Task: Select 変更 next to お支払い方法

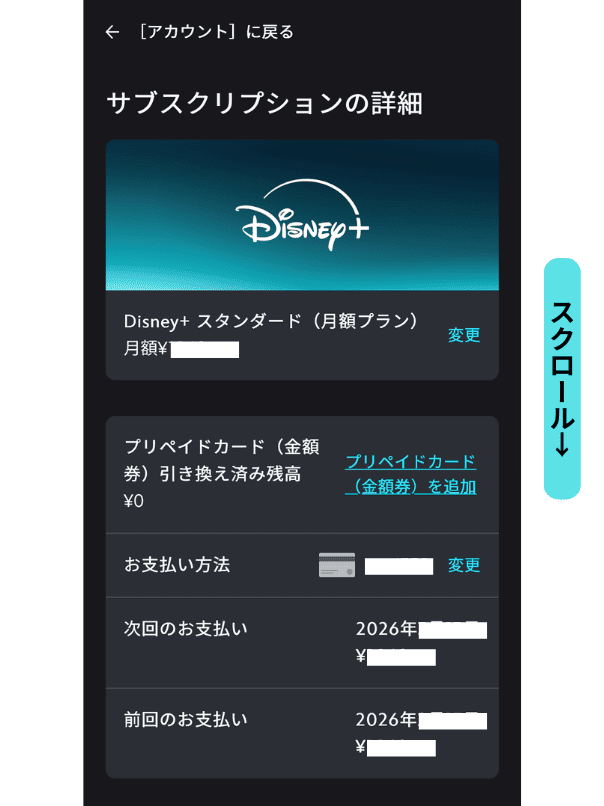Action: 464,565
